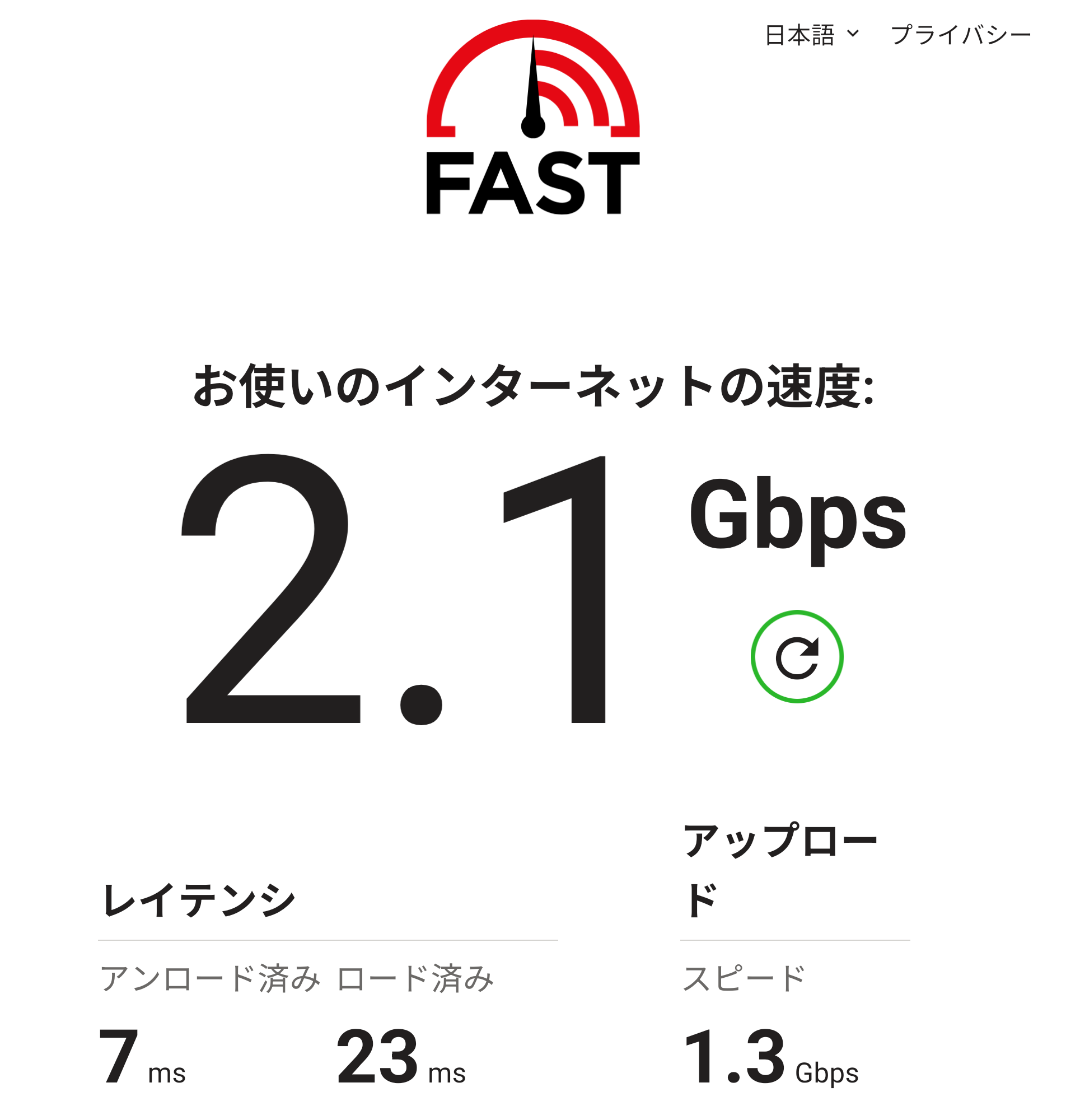Open the プライバシー privacy link
Screen dimensions: 1066x1120
click(x=960, y=35)
